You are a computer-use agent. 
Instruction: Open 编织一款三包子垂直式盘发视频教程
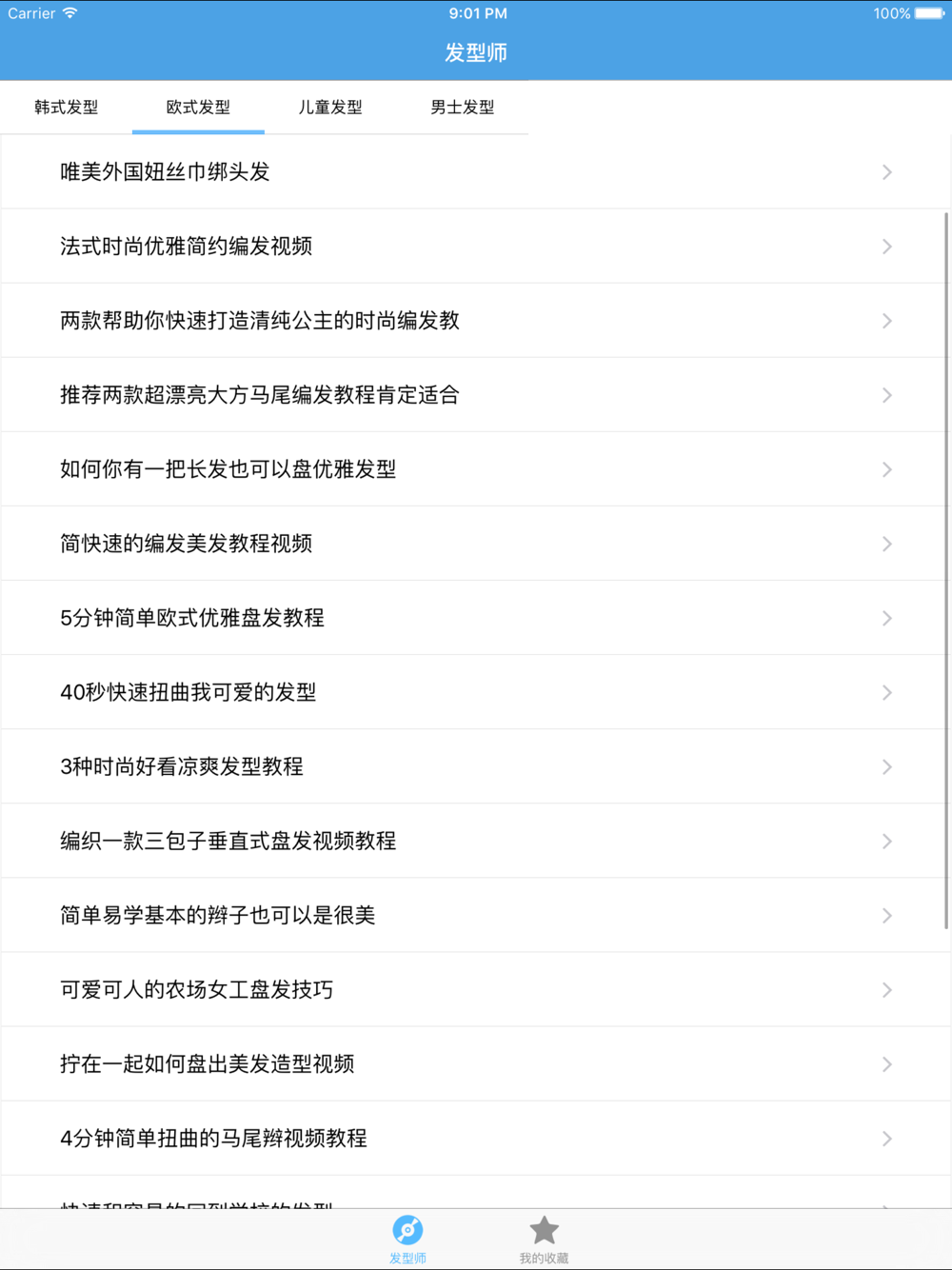476,840
